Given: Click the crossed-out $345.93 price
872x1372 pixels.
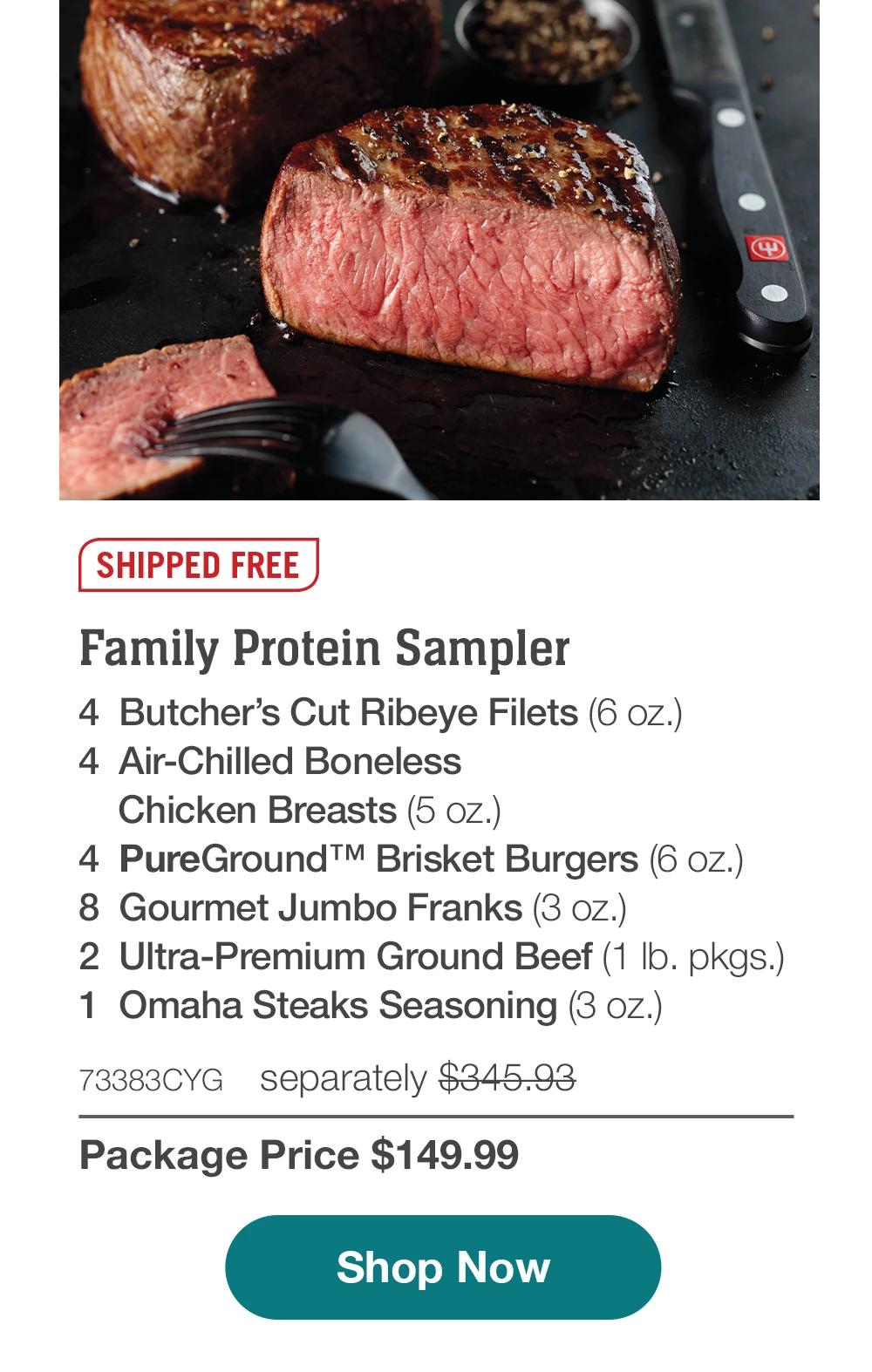Looking at the screenshot, I should 508,1077.
